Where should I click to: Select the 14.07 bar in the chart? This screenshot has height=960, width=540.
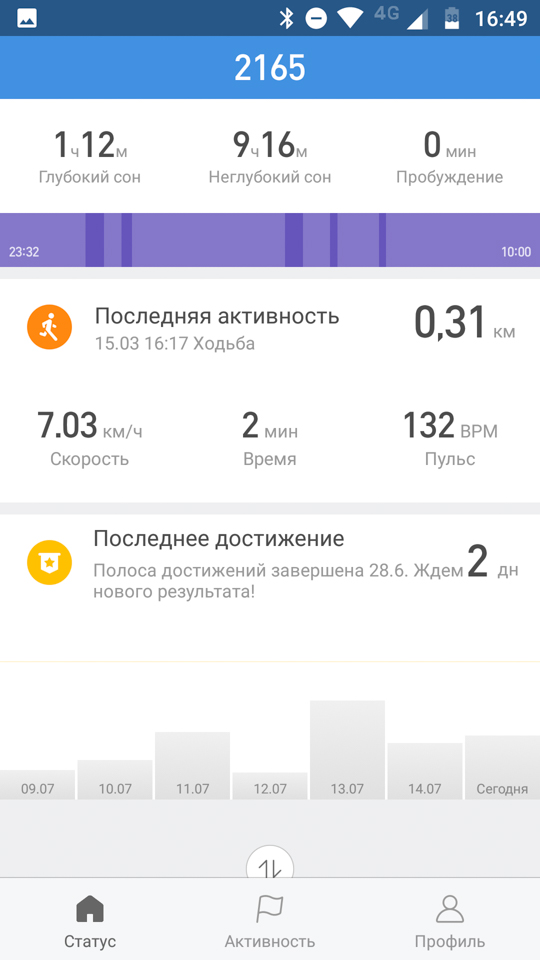click(x=425, y=771)
